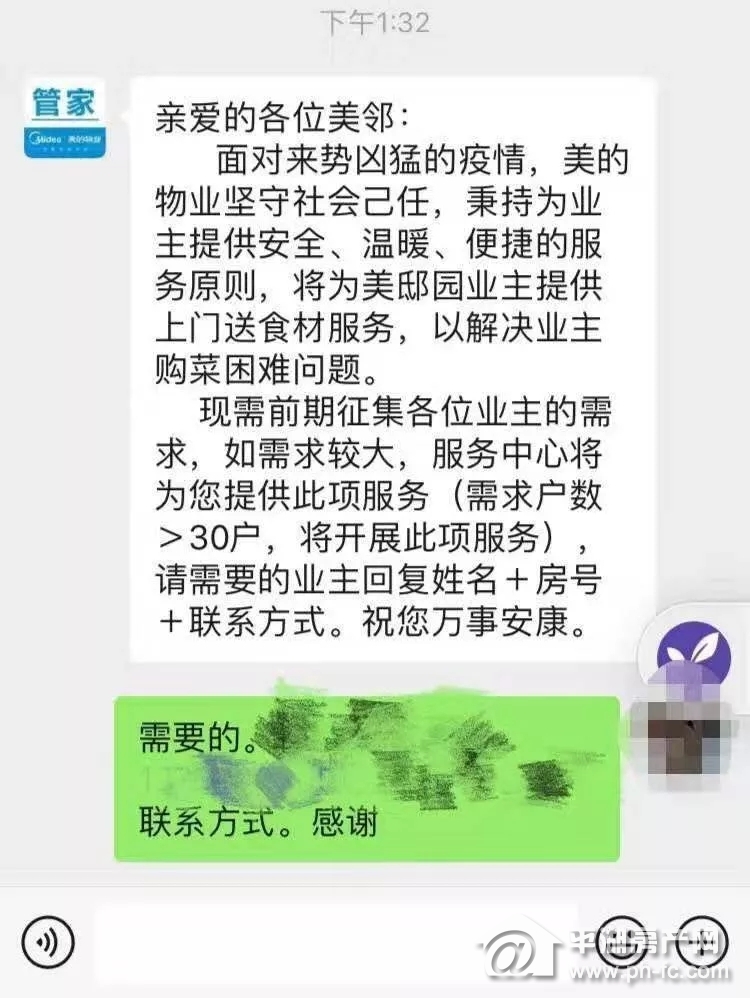Image resolution: width=750 pixels, height=998 pixels.
Task: Open the 管家 sender's avatar profile
Action: pyautogui.click(x=65, y=120)
